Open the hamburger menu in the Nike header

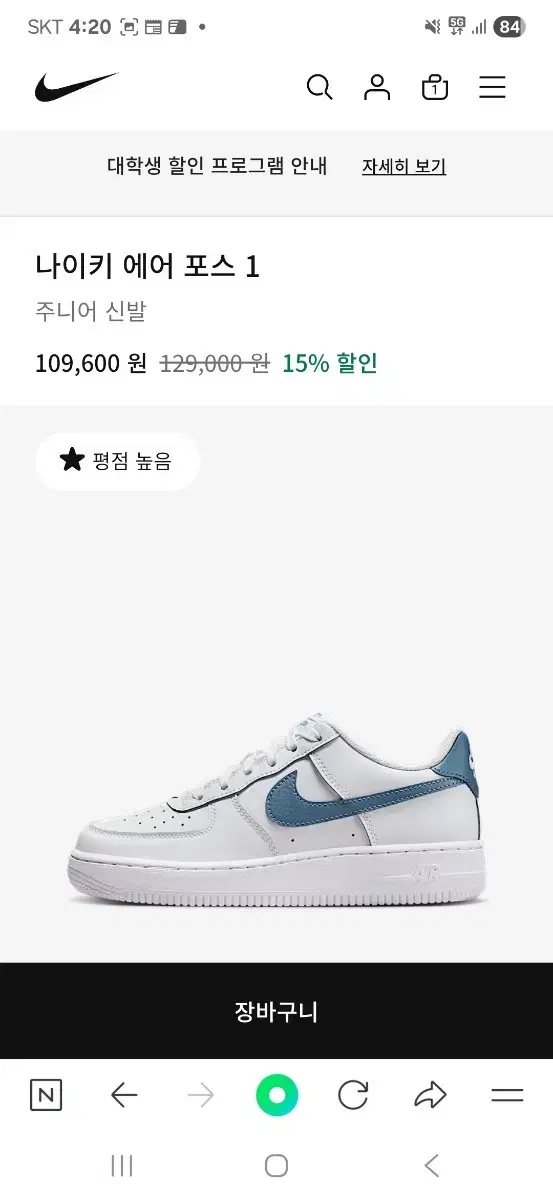(492, 88)
